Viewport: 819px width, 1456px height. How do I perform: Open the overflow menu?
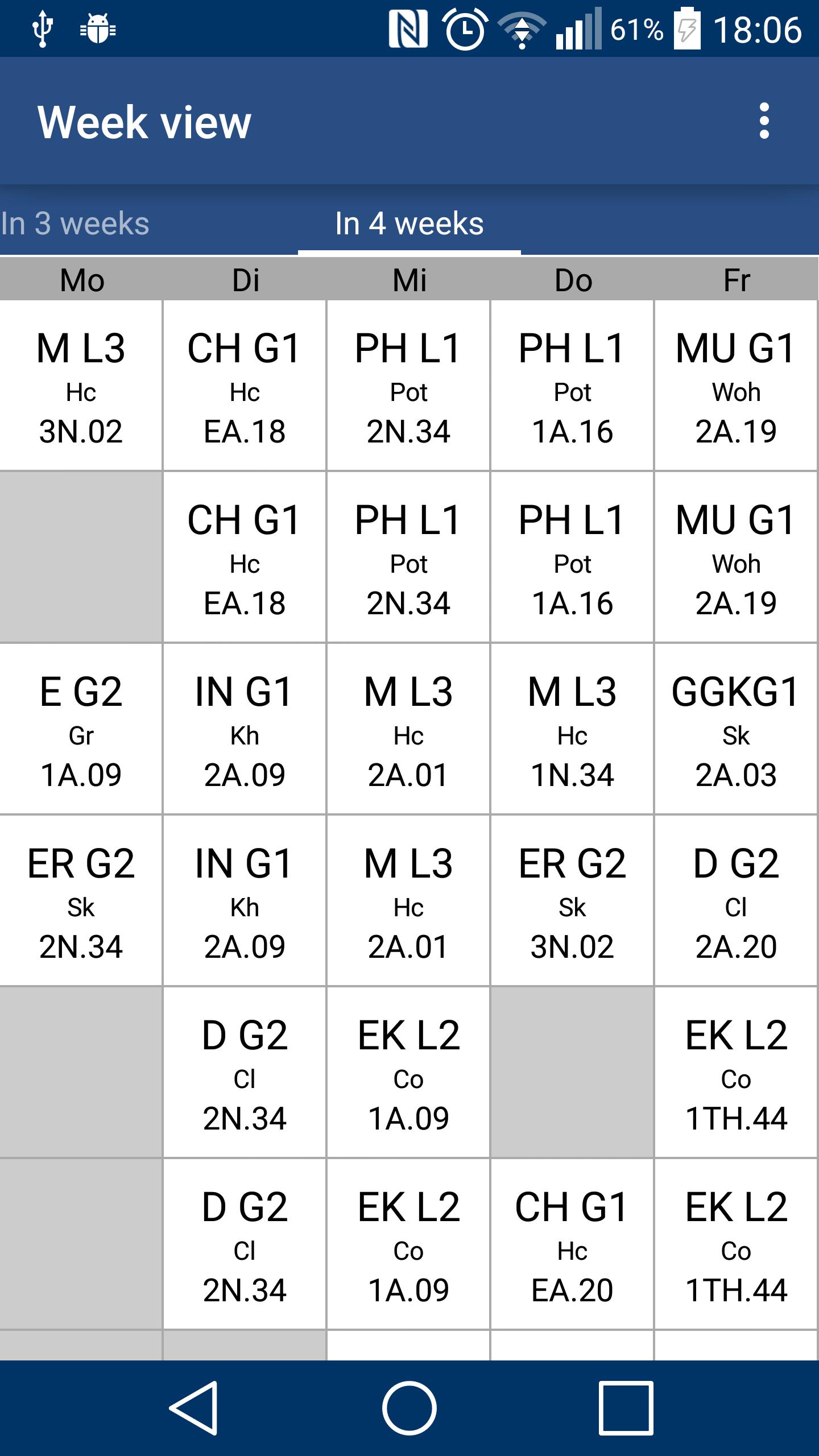[764, 121]
